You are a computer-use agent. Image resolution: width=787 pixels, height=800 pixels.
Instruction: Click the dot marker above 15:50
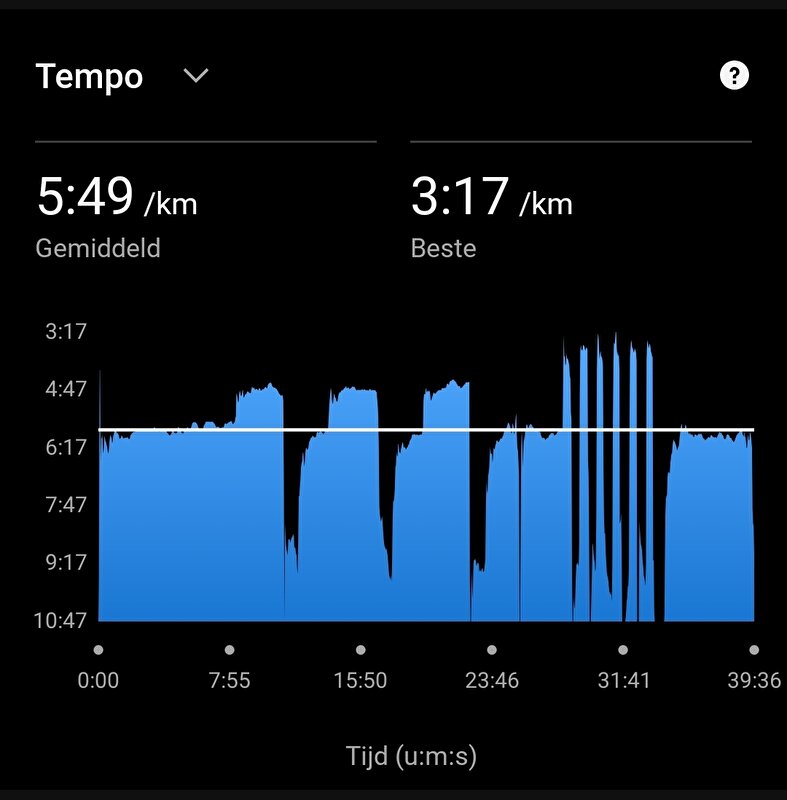(x=360, y=648)
